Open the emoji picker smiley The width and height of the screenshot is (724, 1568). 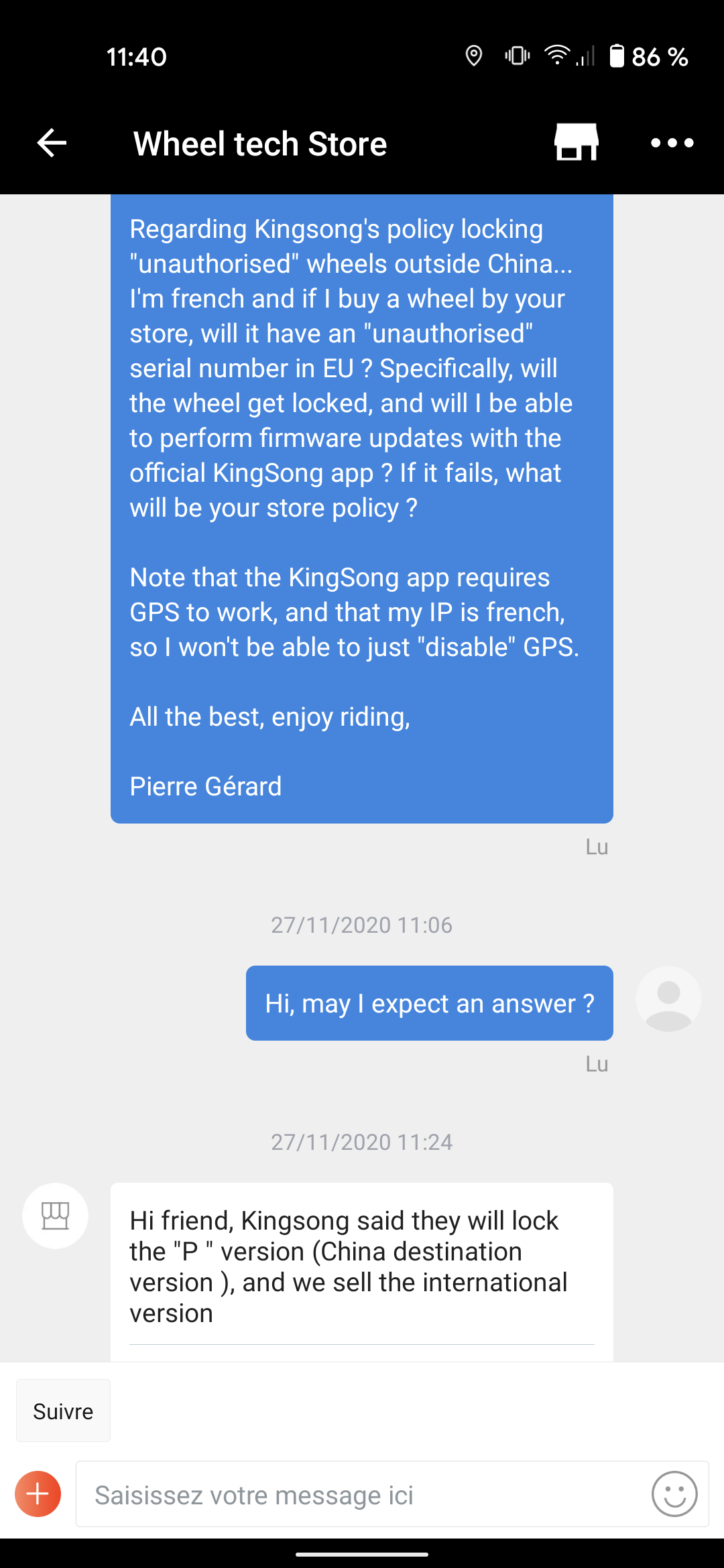coord(674,1494)
